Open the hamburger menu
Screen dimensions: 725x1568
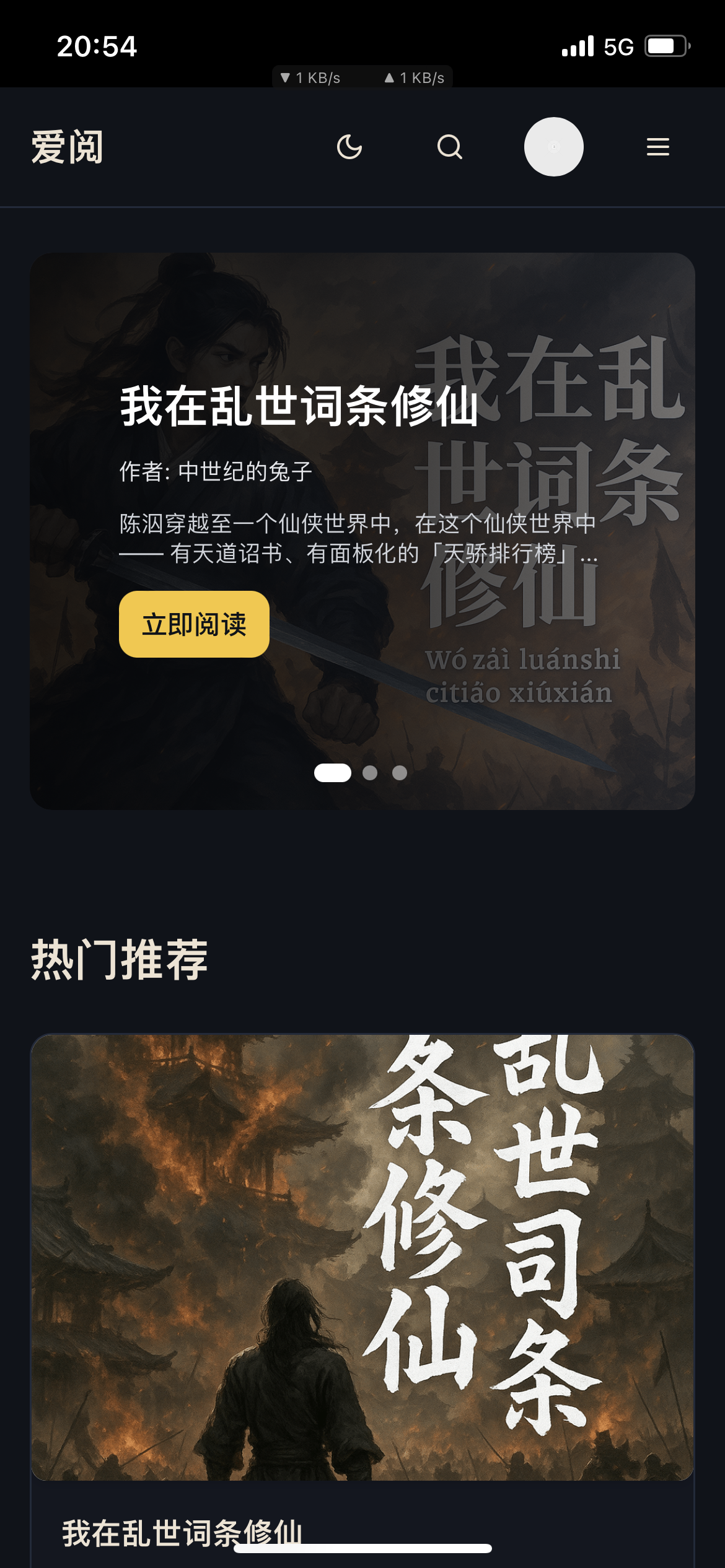tap(658, 147)
